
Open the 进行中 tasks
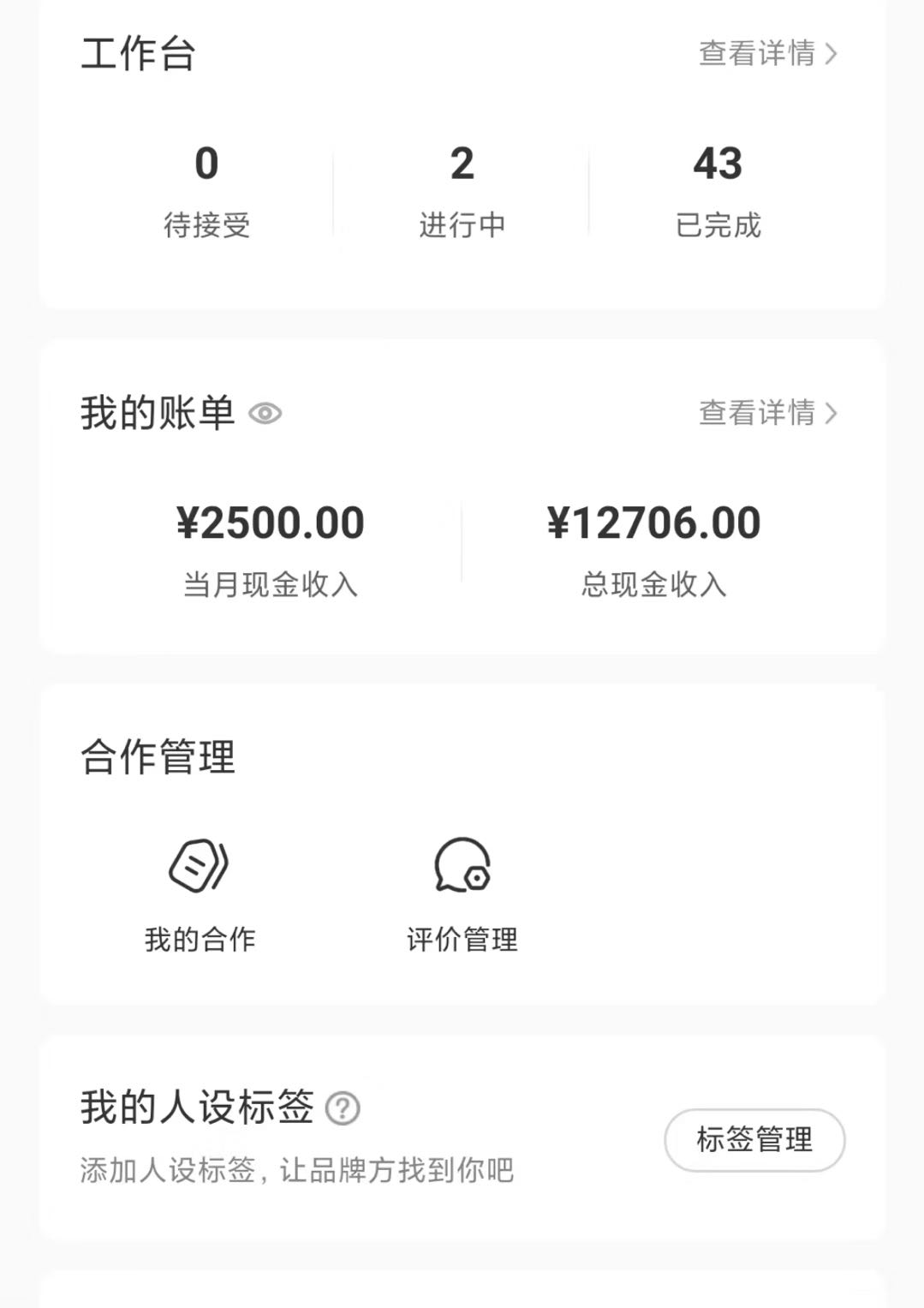point(462,190)
